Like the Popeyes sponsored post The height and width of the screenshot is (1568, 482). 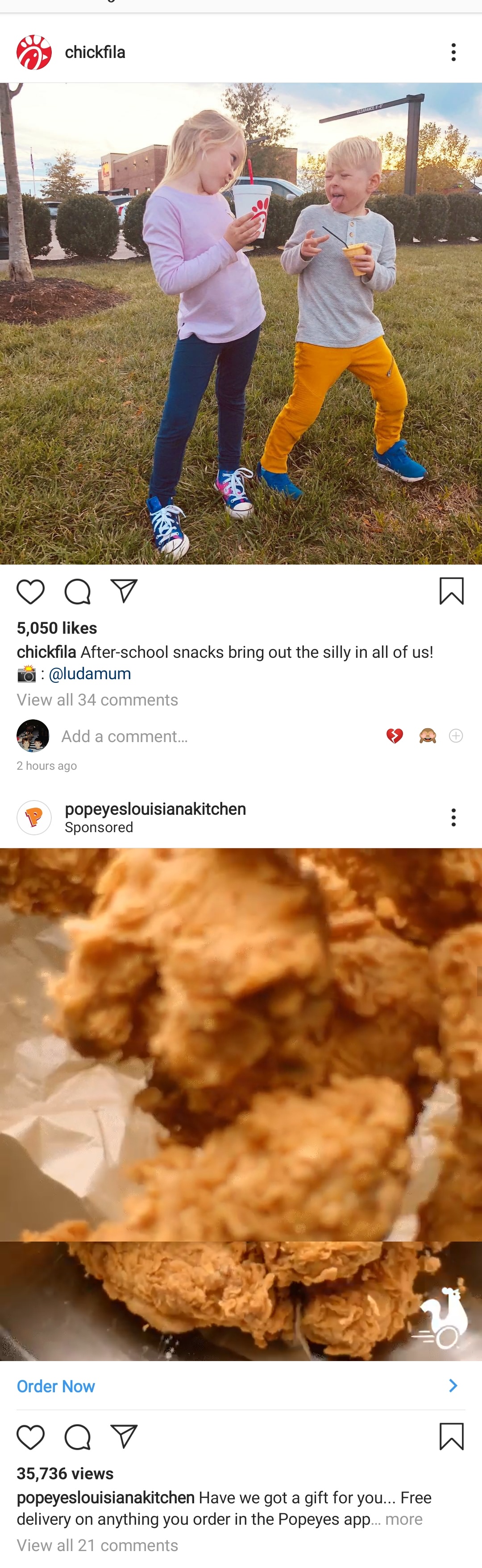tap(30, 1437)
